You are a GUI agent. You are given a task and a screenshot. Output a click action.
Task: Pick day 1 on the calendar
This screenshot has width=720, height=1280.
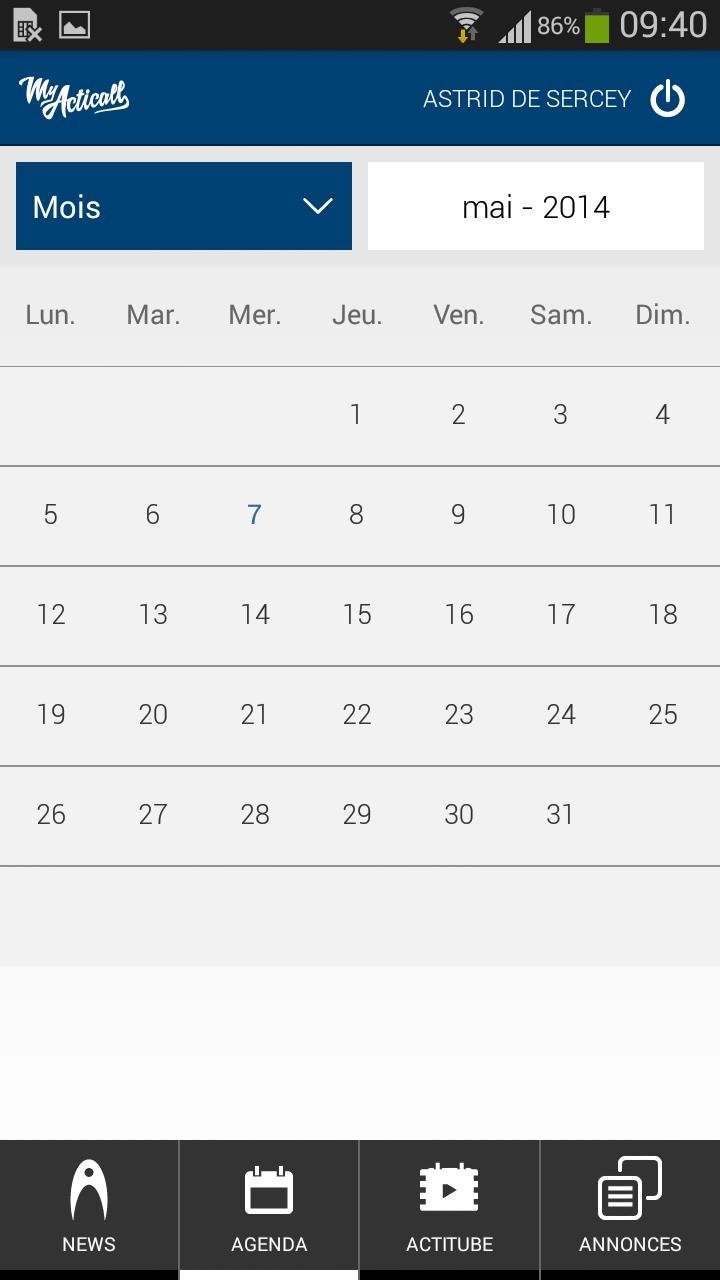click(x=356, y=415)
